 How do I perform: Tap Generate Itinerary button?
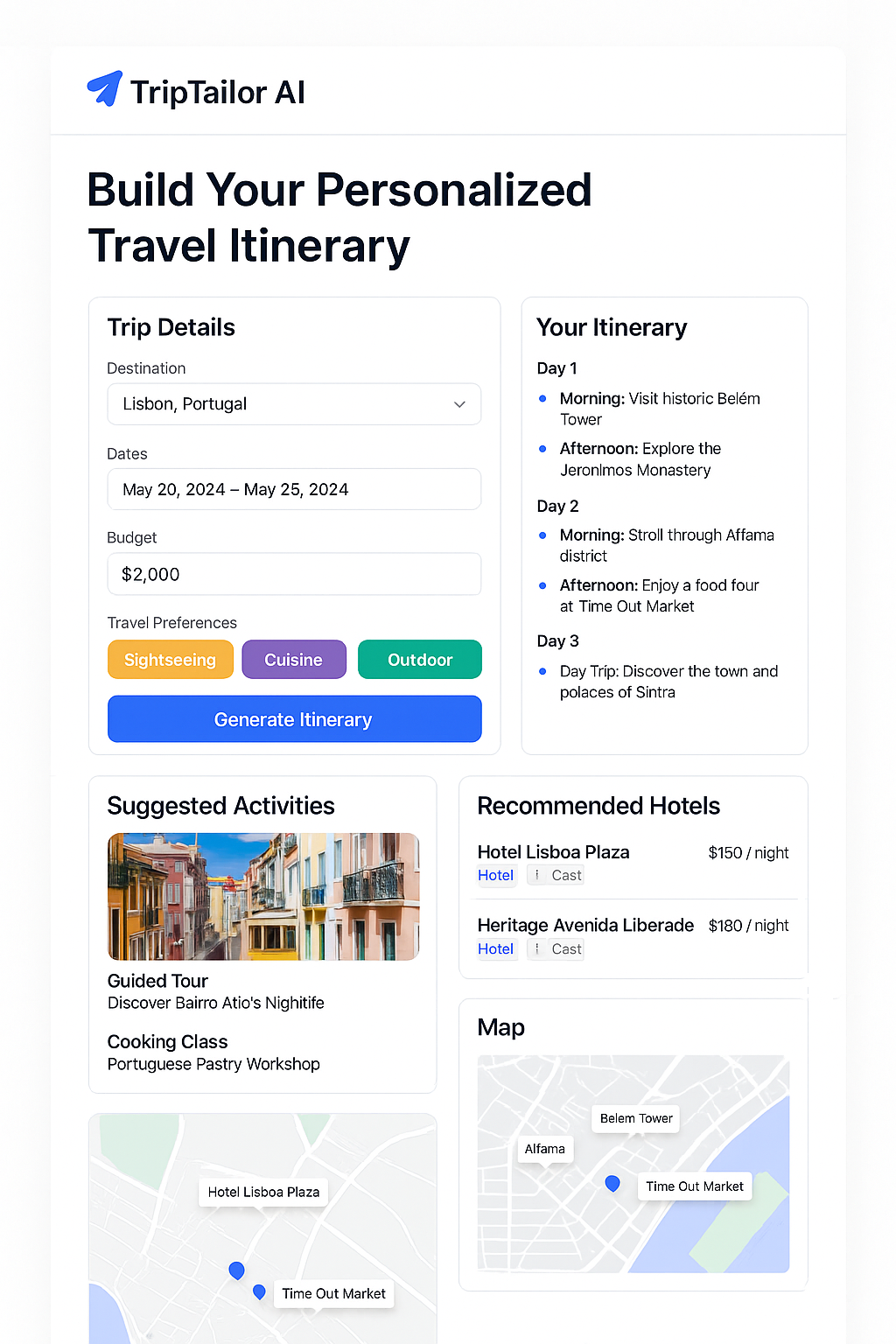click(x=294, y=719)
